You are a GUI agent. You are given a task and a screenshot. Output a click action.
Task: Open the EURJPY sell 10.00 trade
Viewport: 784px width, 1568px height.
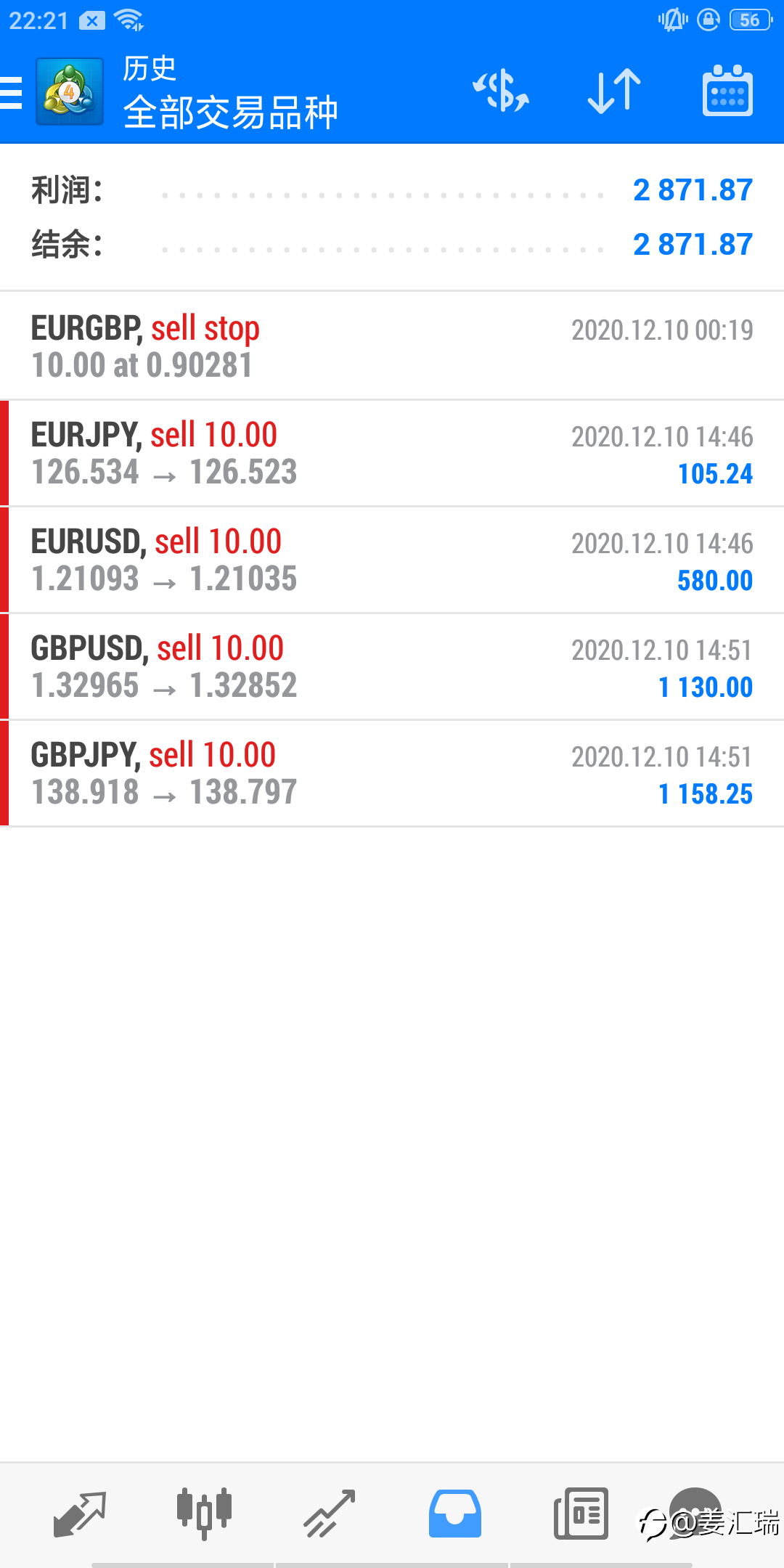[x=392, y=453]
